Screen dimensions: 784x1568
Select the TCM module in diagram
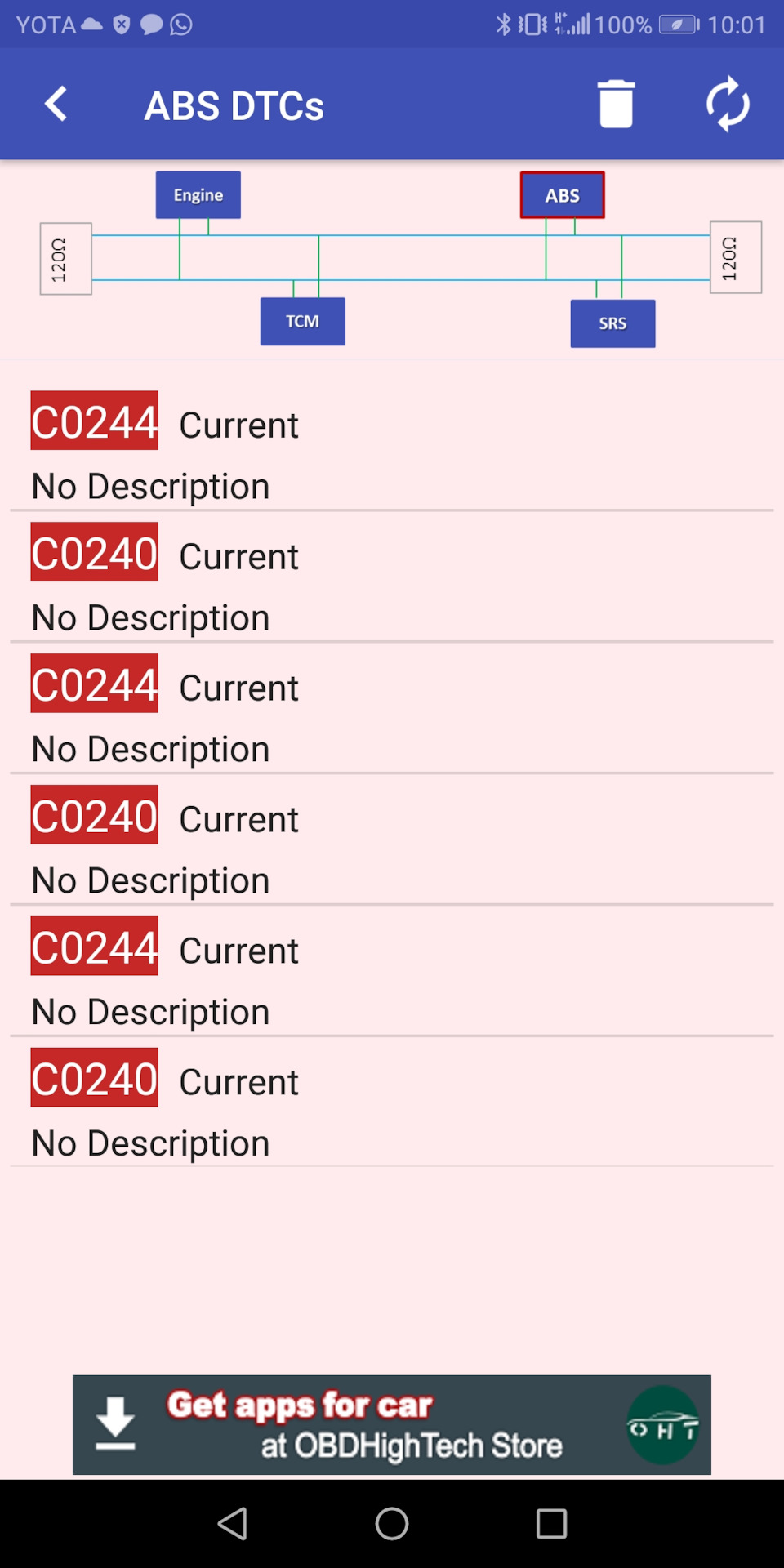303,322
